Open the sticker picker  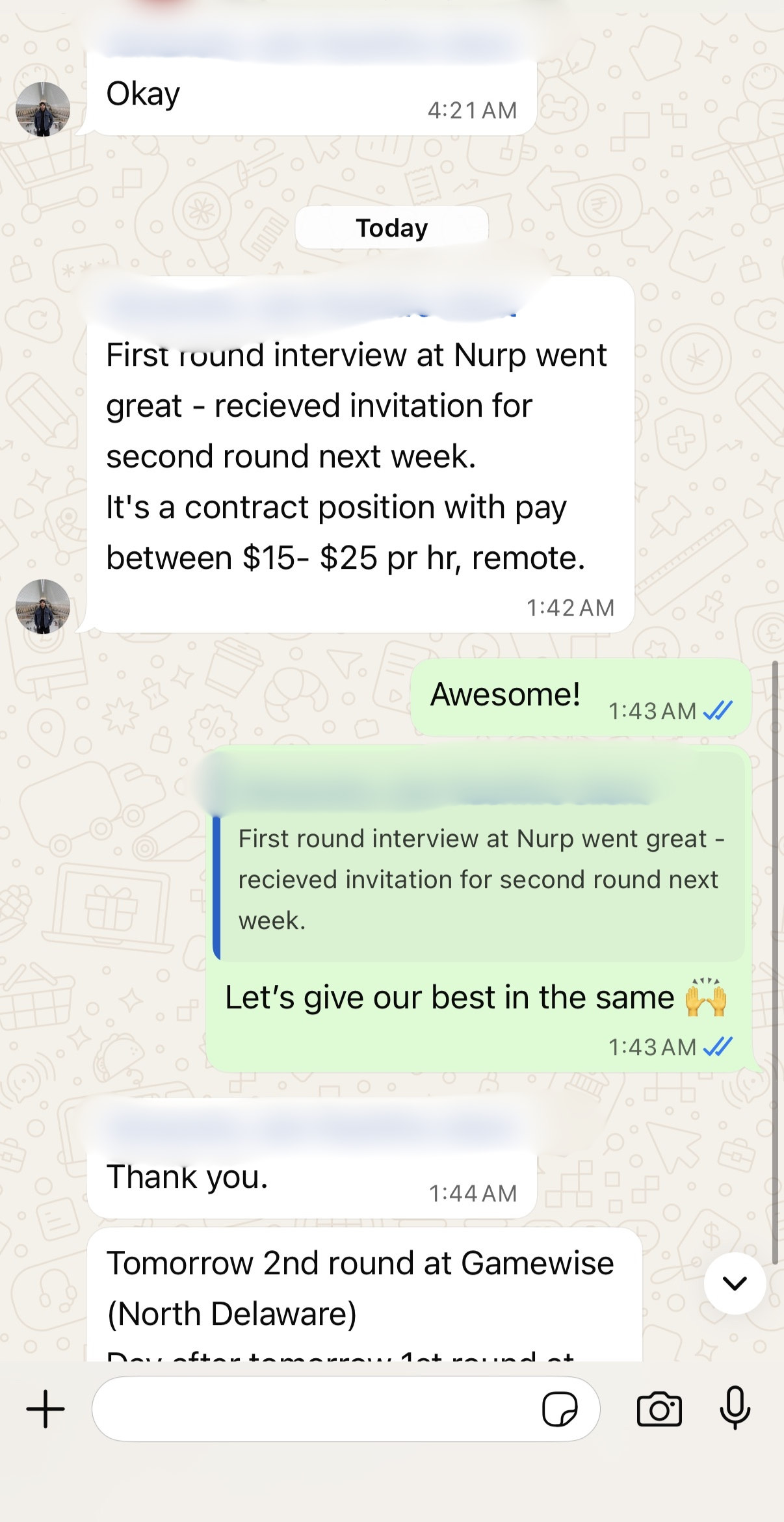tap(559, 1409)
